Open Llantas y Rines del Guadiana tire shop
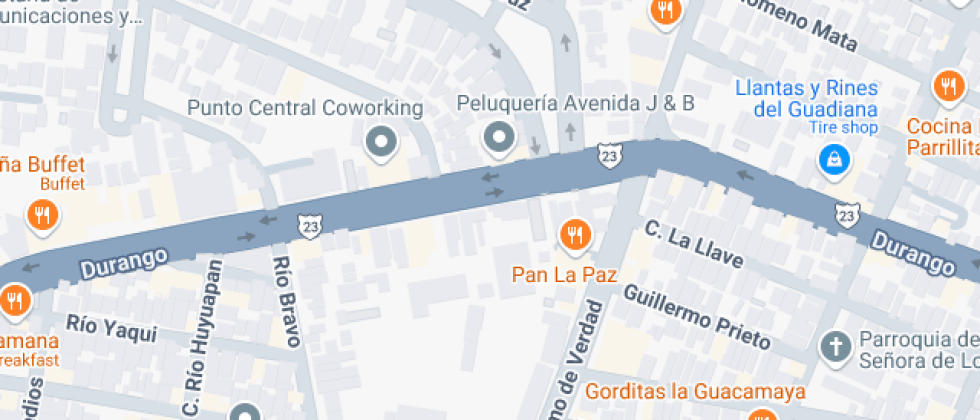The height and width of the screenshot is (420, 980). tap(832, 157)
